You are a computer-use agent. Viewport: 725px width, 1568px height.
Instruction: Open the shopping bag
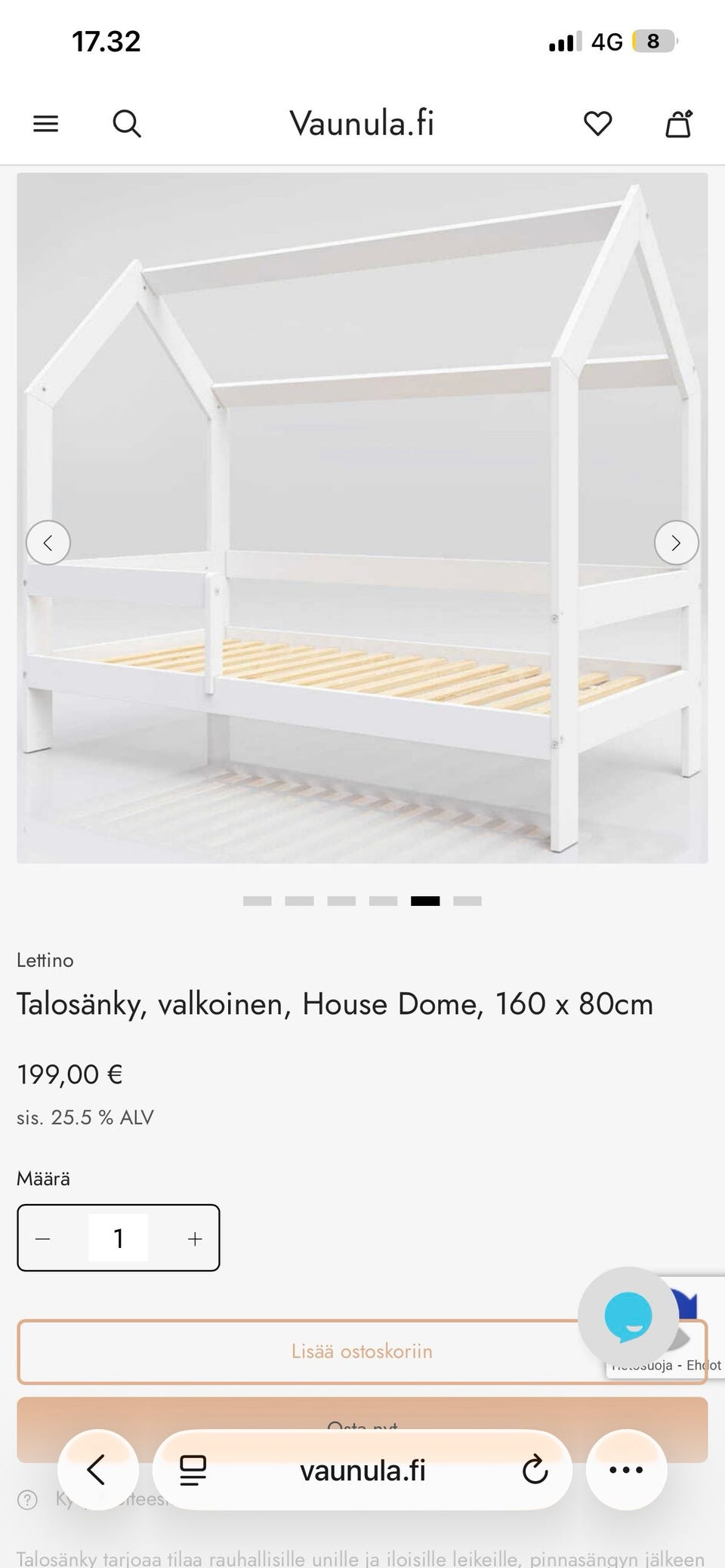[x=678, y=124]
